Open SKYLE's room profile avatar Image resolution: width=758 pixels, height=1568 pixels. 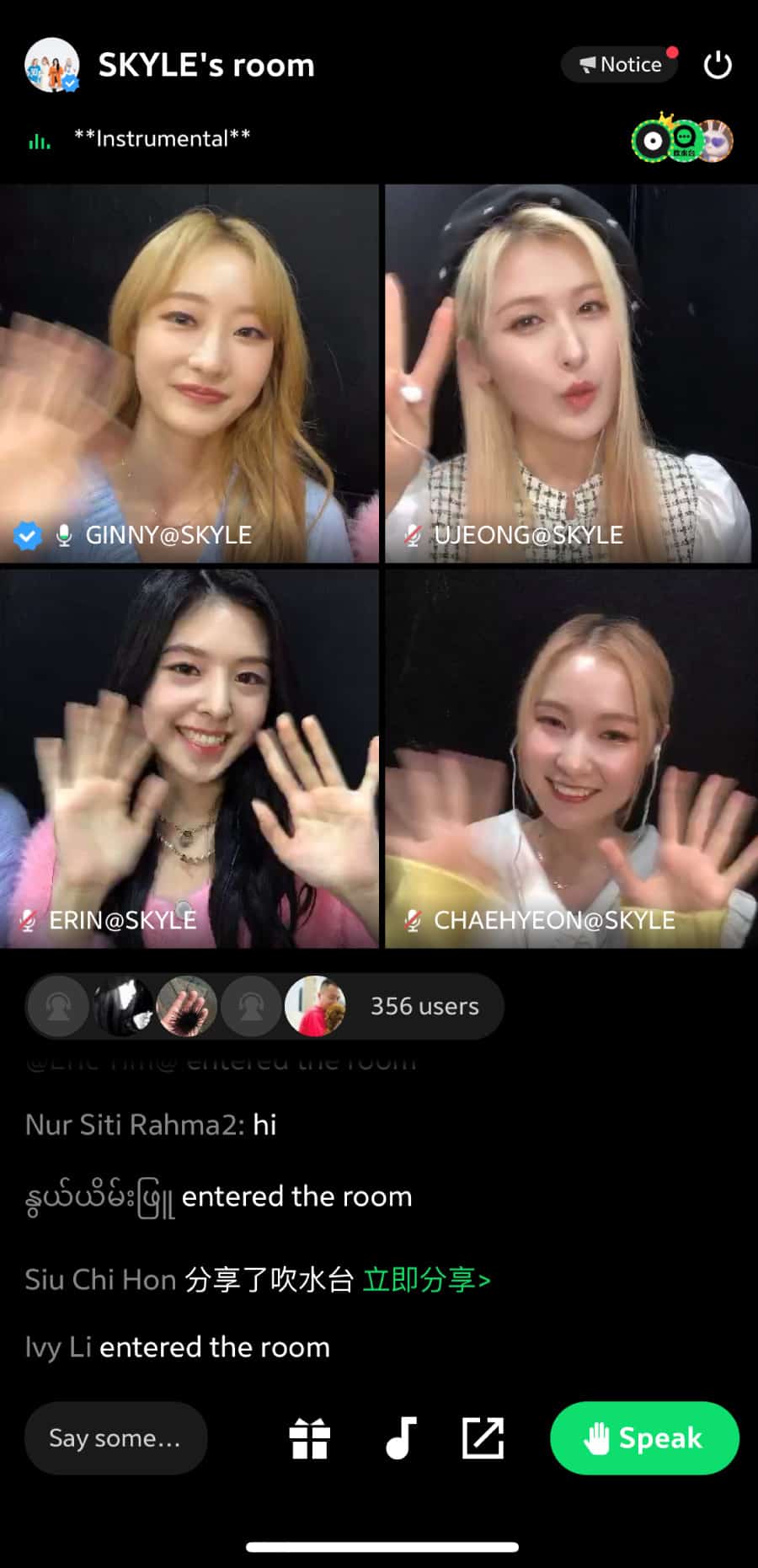pyautogui.click(x=52, y=65)
